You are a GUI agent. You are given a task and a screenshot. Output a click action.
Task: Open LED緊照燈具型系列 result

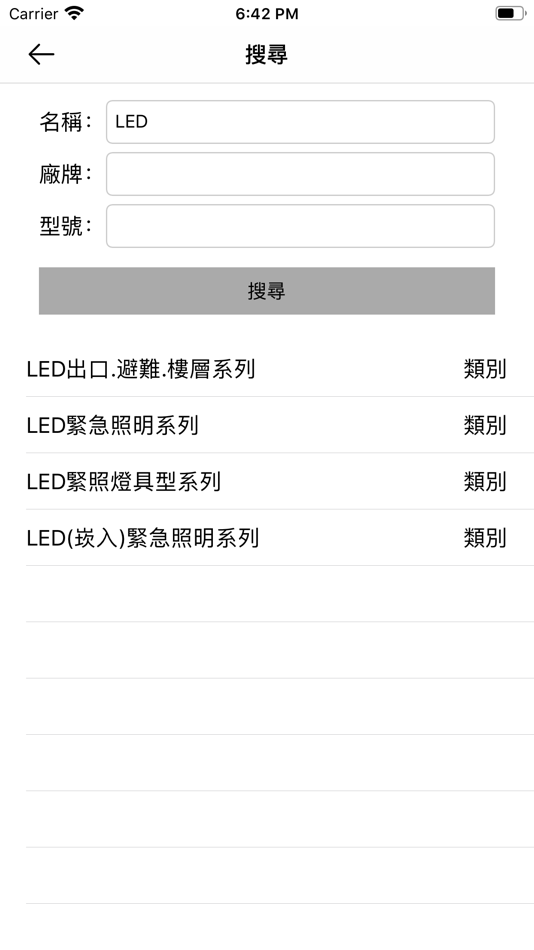point(279,481)
